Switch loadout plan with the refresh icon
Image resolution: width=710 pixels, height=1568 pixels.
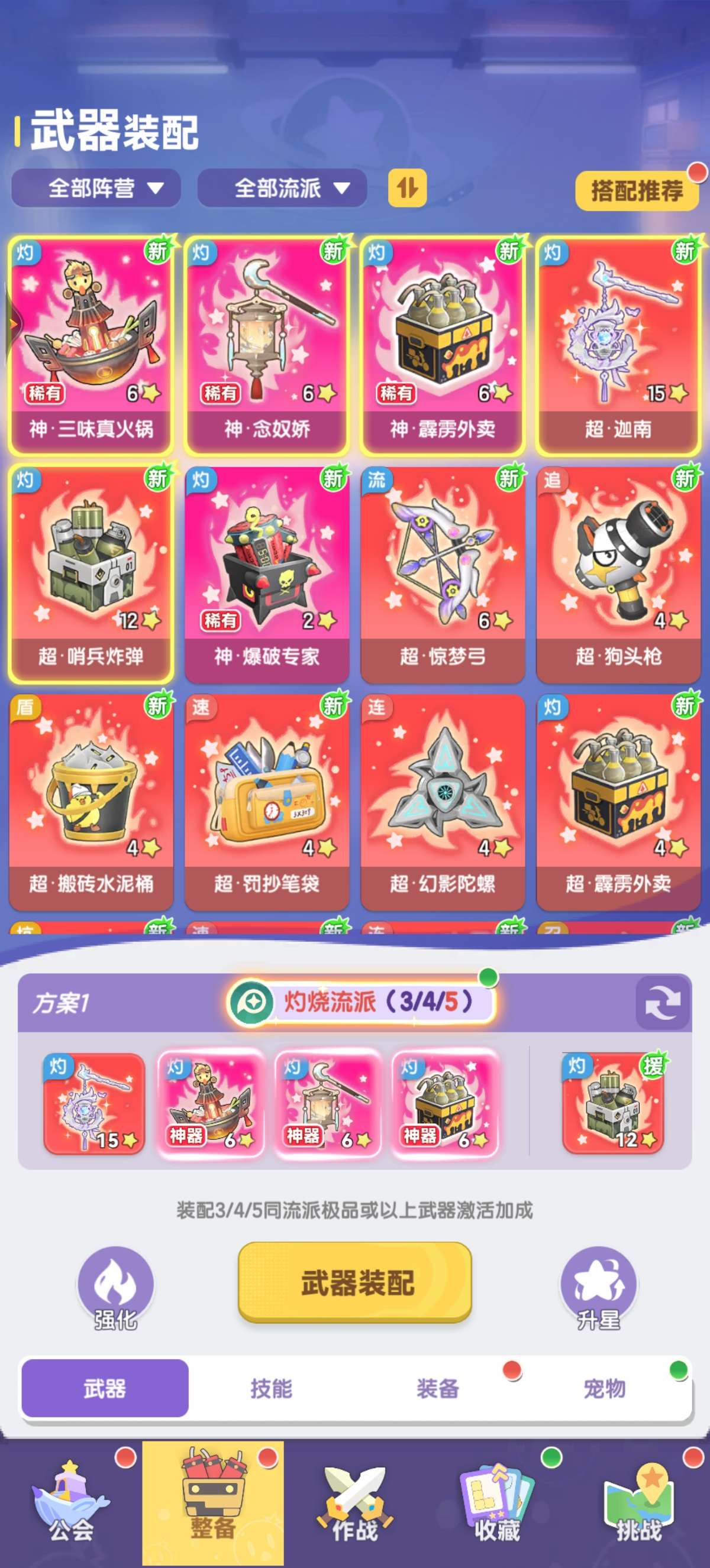(x=663, y=1003)
